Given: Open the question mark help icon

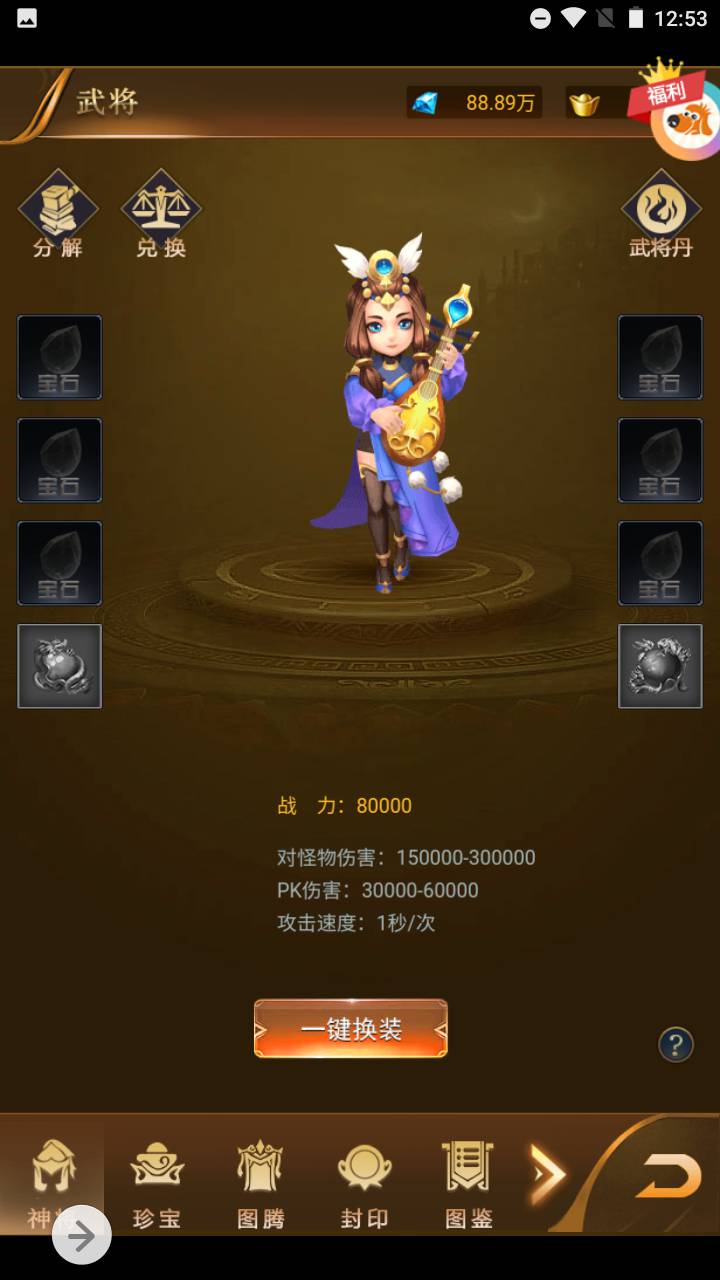Looking at the screenshot, I should 676,1045.
